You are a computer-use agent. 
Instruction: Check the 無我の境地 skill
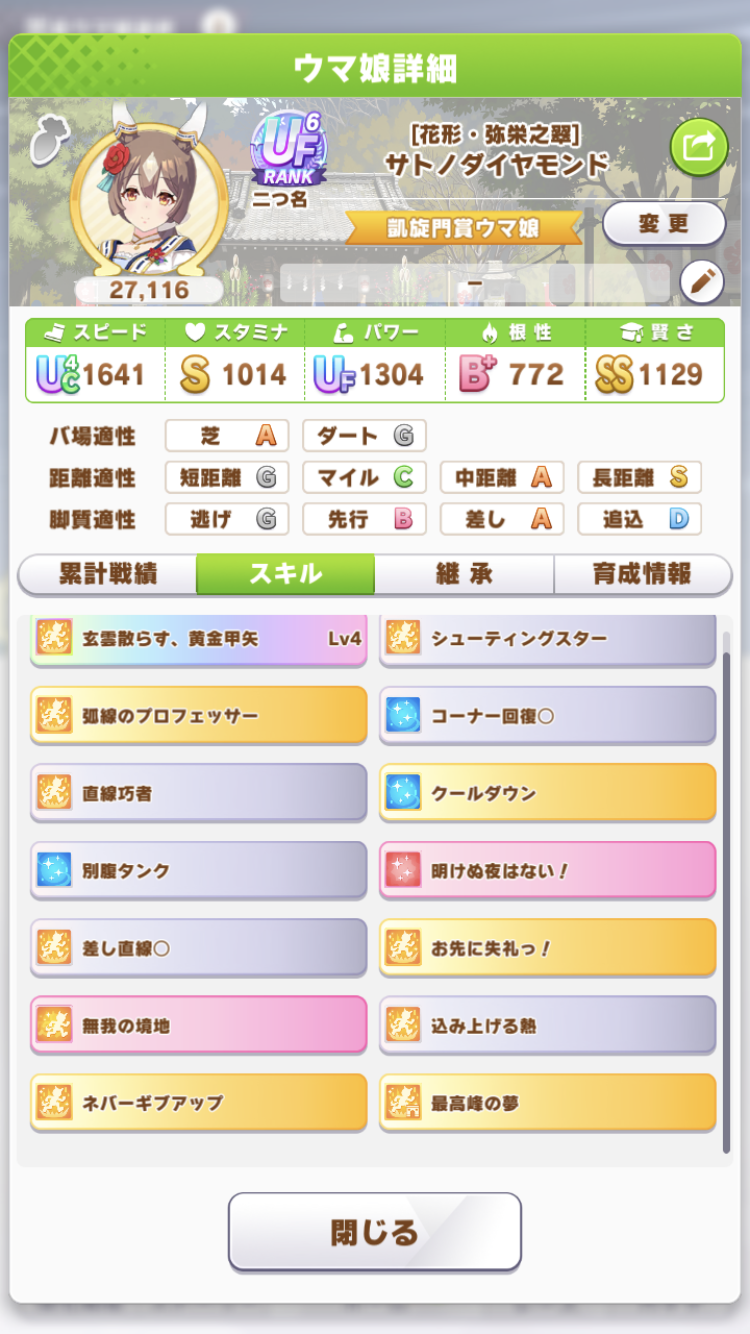[x=198, y=1024]
